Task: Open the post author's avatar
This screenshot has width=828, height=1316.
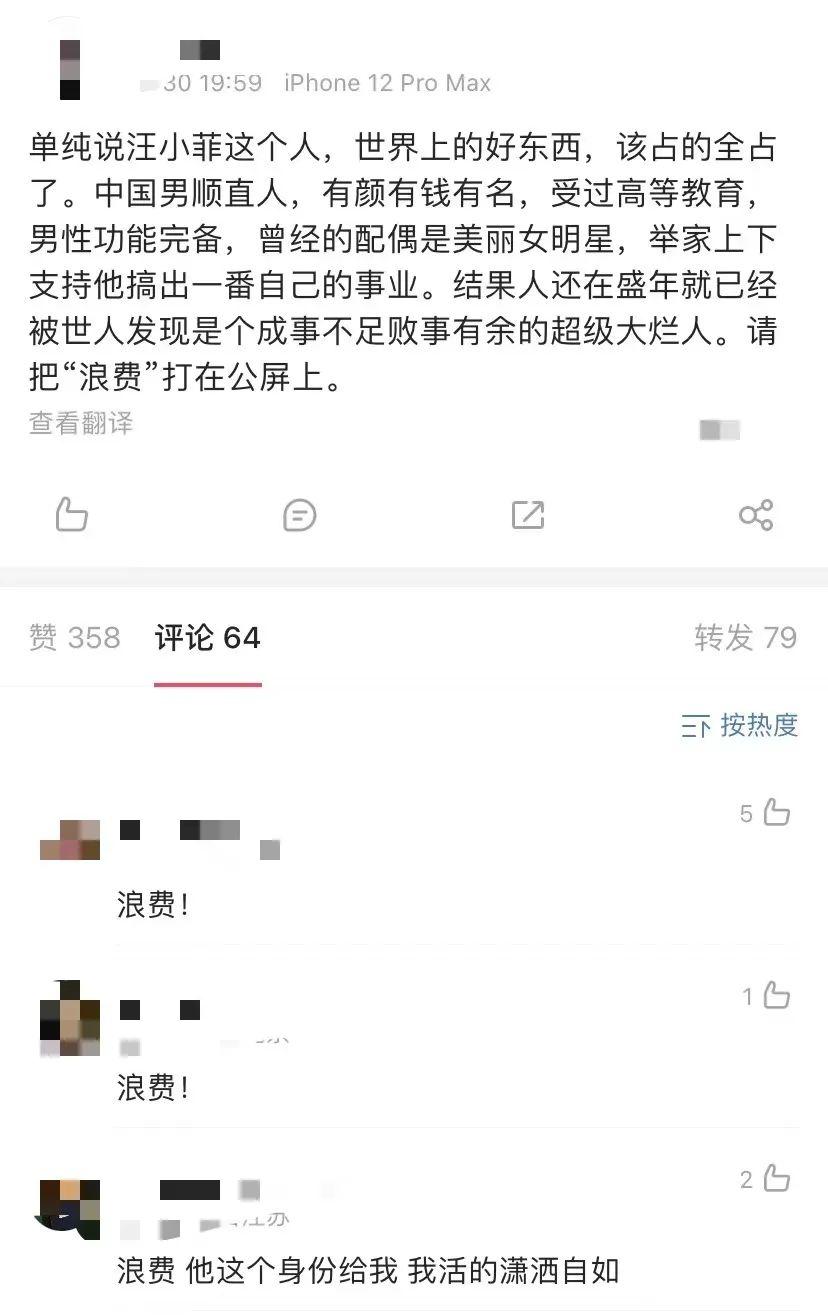Action: click(70, 70)
